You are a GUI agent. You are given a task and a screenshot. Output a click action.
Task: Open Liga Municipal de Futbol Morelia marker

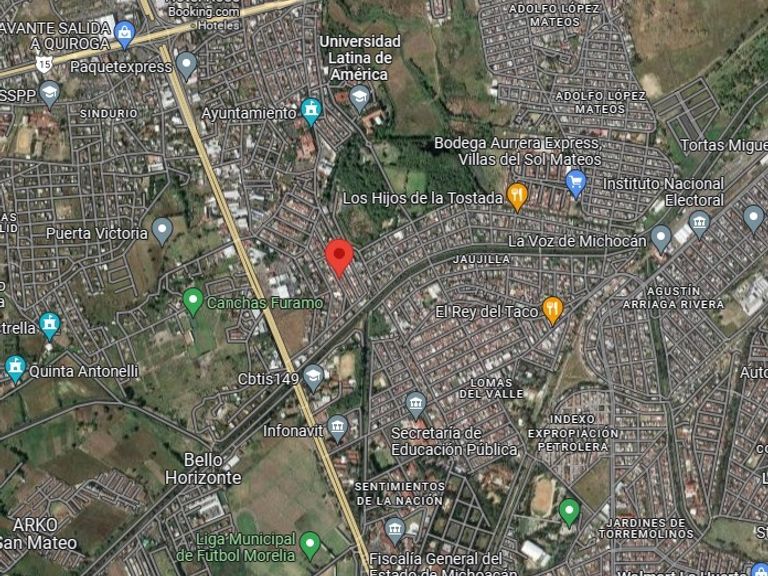point(310,546)
